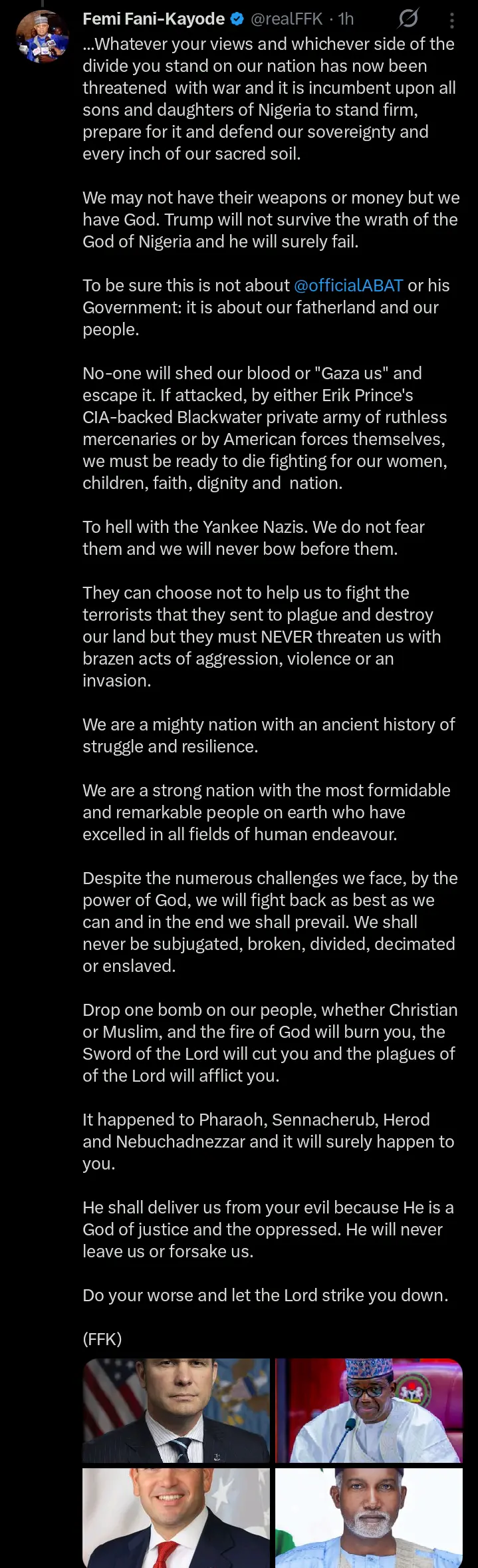Open the photo of the white-bearded man
The width and height of the screenshot is (478, 1568).
point(368,1517)
